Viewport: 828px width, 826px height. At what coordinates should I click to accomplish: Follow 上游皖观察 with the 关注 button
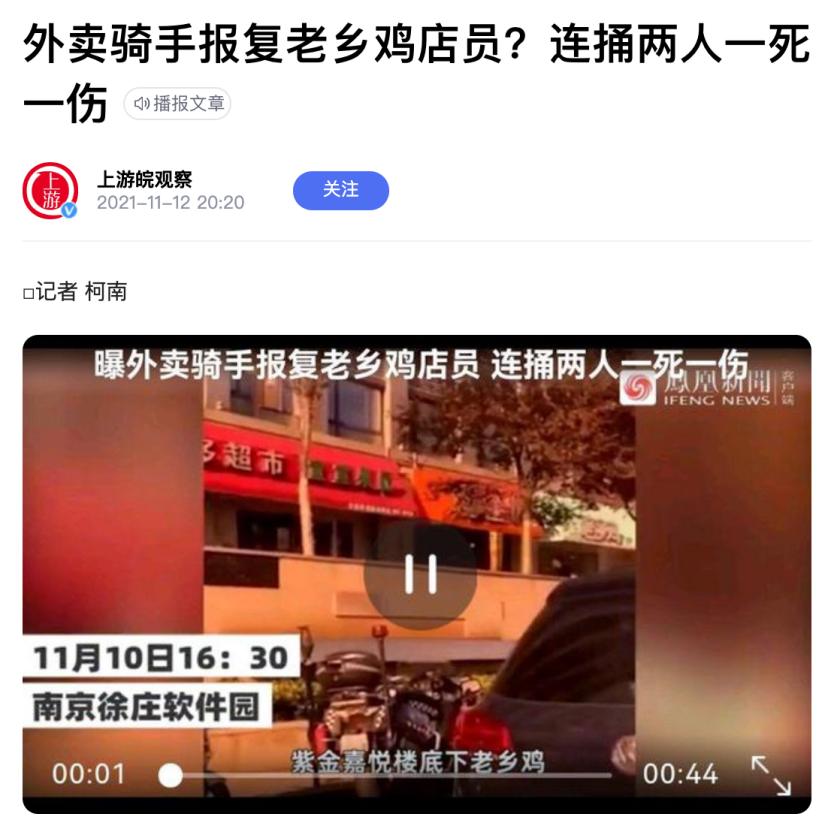[x=340, y=190]
